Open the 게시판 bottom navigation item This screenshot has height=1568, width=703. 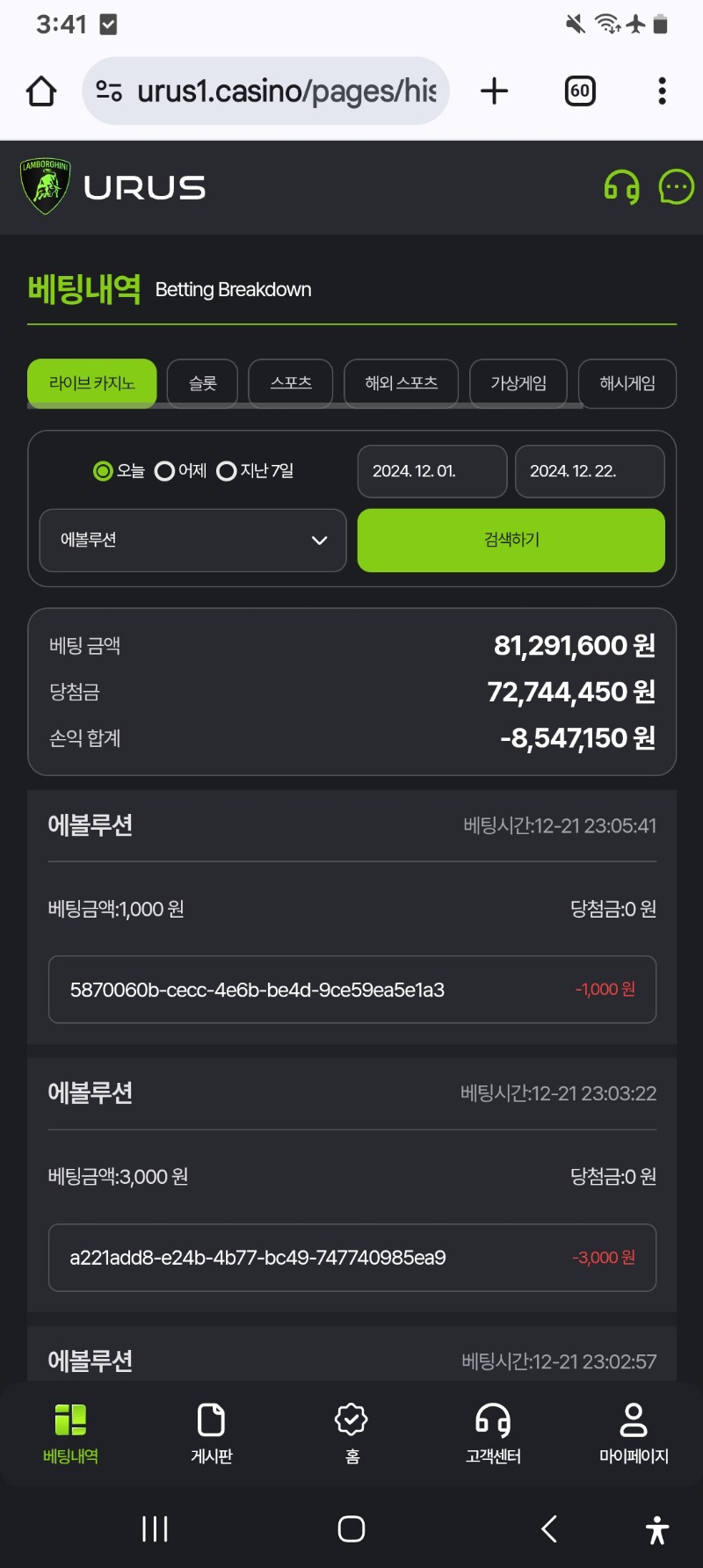212,1434
